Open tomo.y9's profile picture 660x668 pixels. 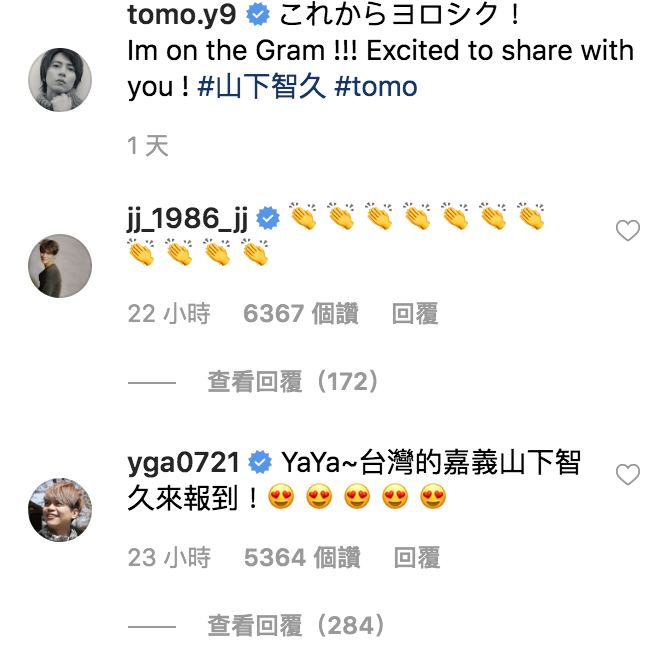pyautogui.click(x=60, y=79)
